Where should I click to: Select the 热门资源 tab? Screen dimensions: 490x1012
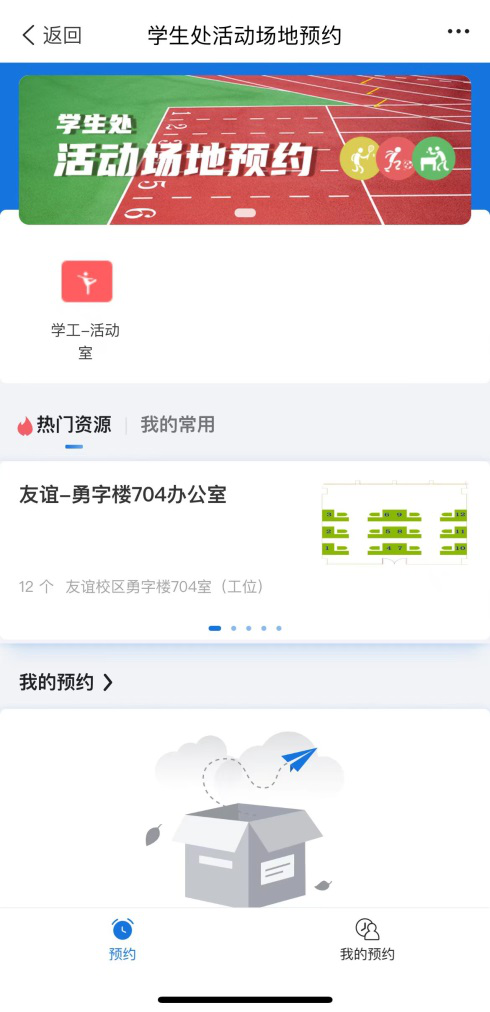tap(65, 425)
